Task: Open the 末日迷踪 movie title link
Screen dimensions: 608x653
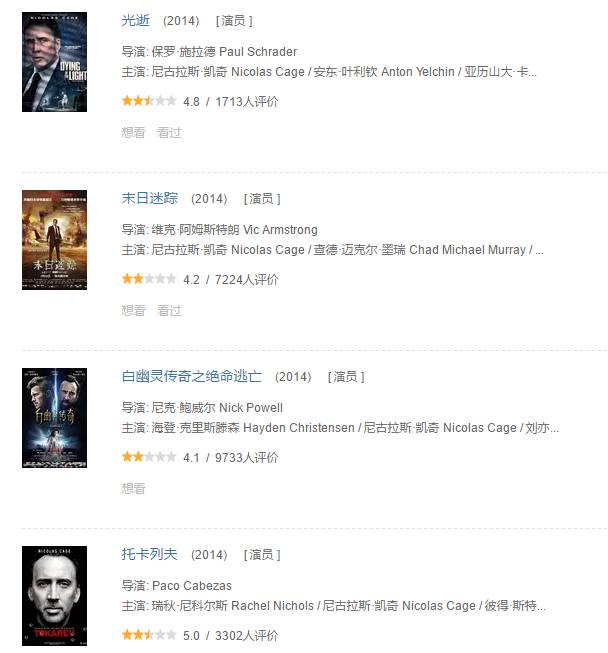Action: 150,198
